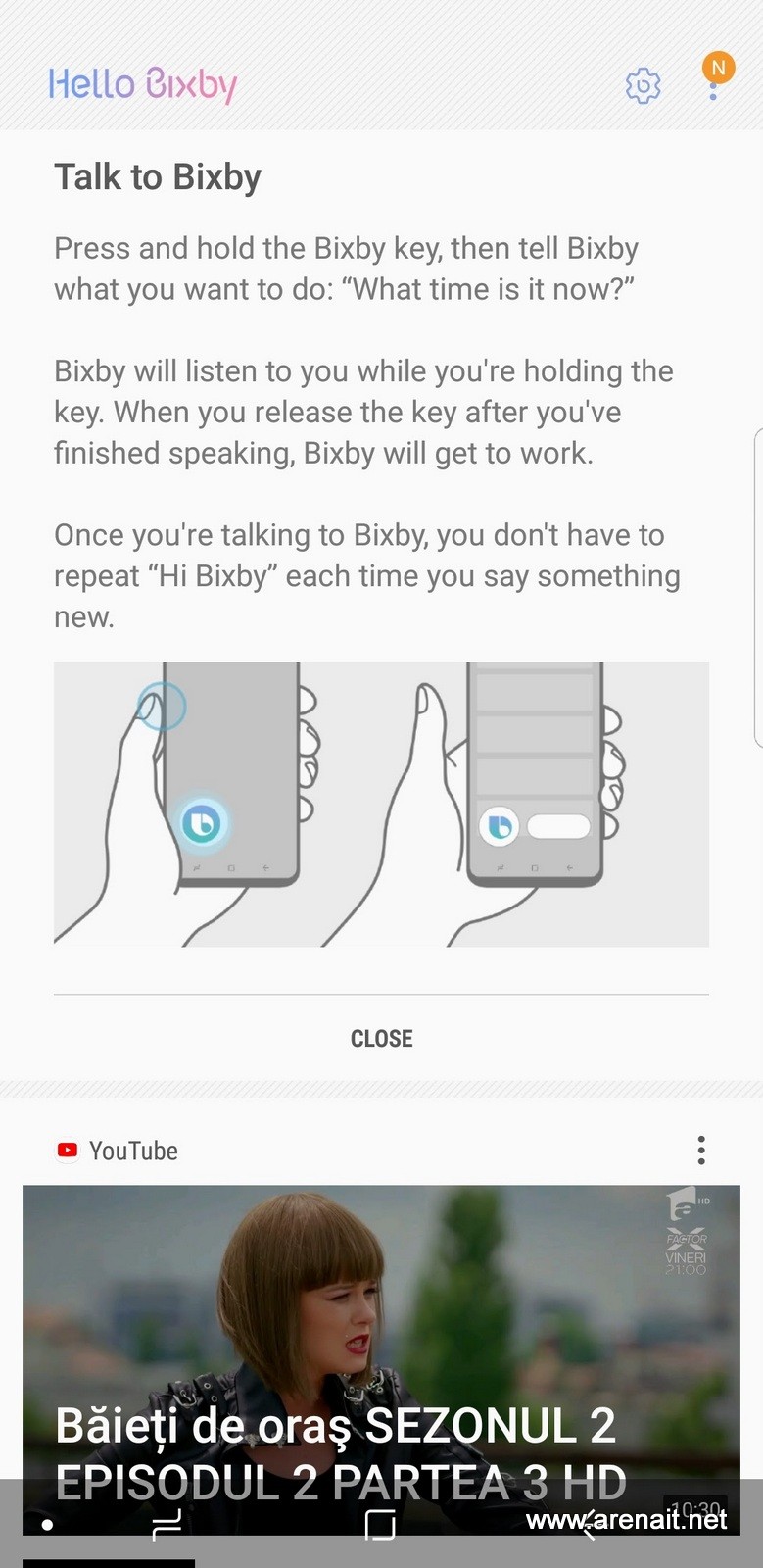The image size is (763, 1568).
Task: Open the Hello Bixby overflow menu
Action: (714, 90)
